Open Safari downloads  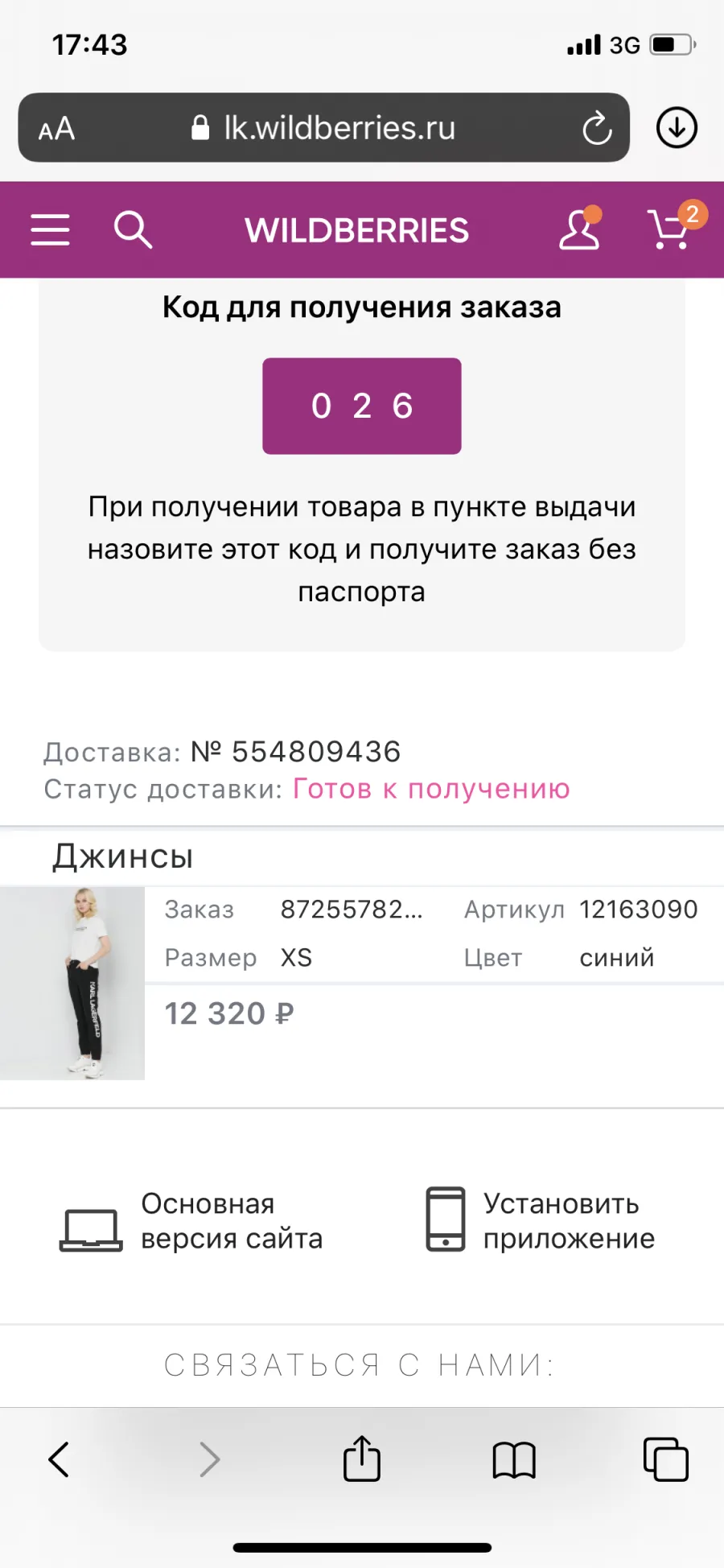tap(677, 128)
